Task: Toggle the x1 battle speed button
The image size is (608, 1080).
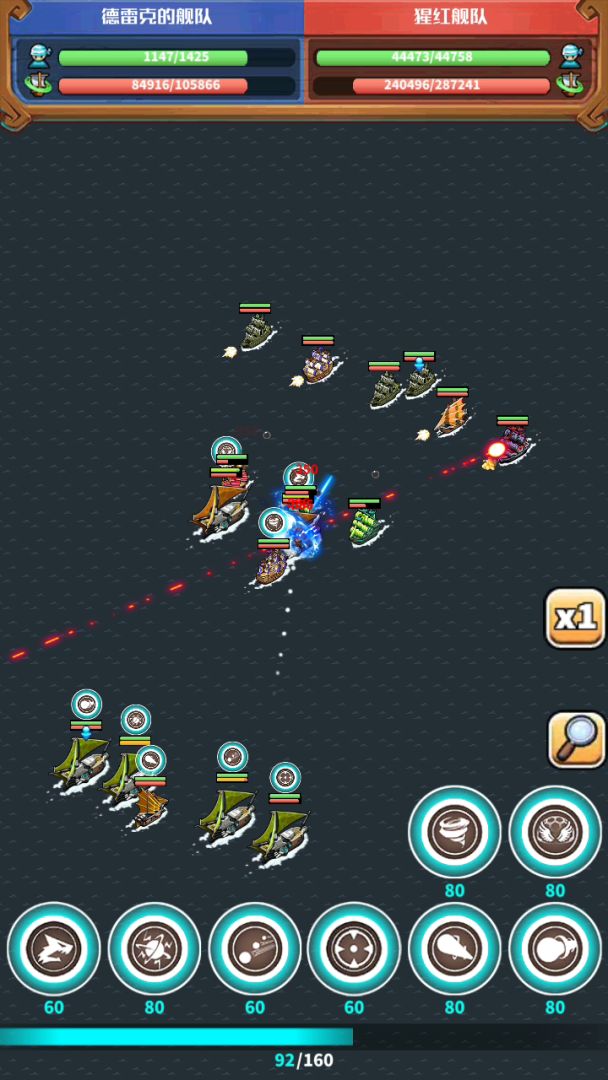Action: tap(575, 617)
